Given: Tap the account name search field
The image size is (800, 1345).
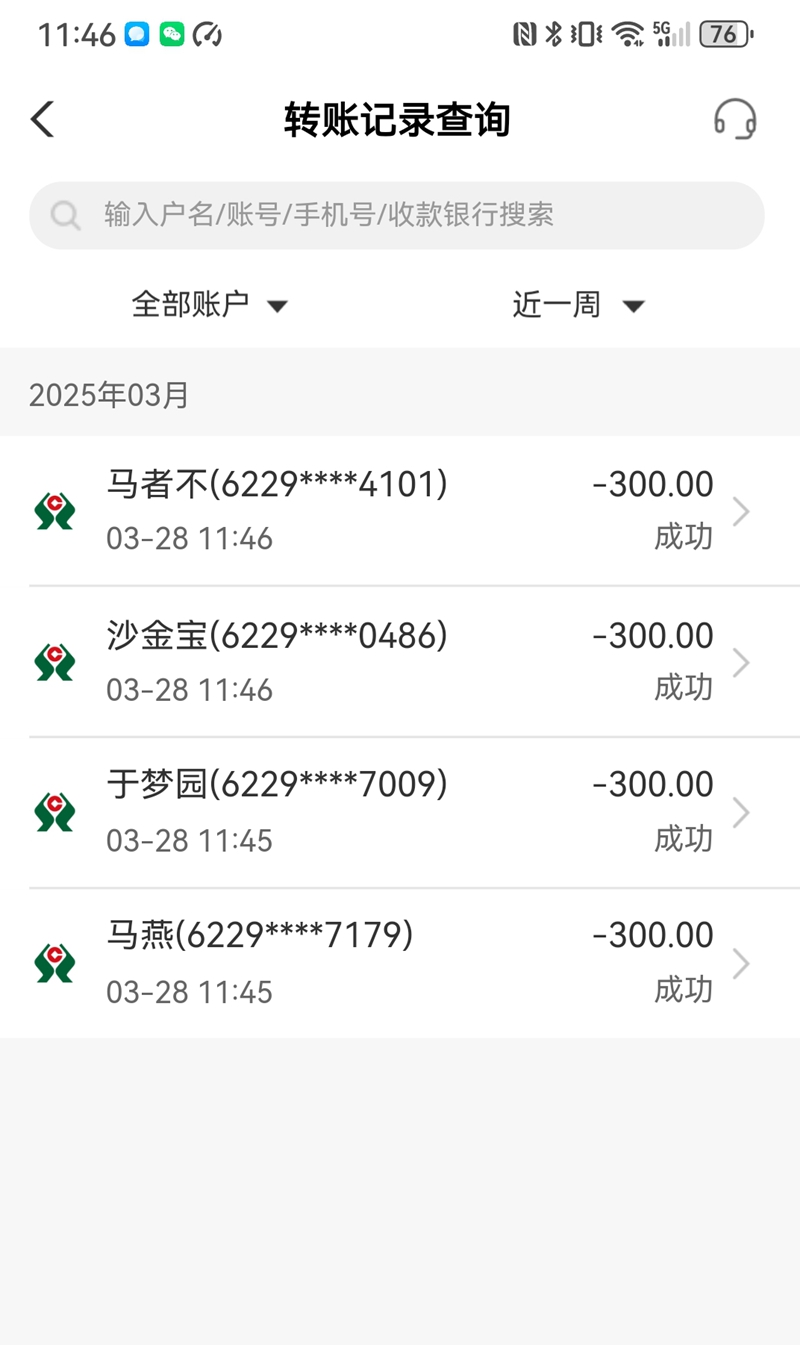Looking at the screenshot, I should tap(397, 215).
